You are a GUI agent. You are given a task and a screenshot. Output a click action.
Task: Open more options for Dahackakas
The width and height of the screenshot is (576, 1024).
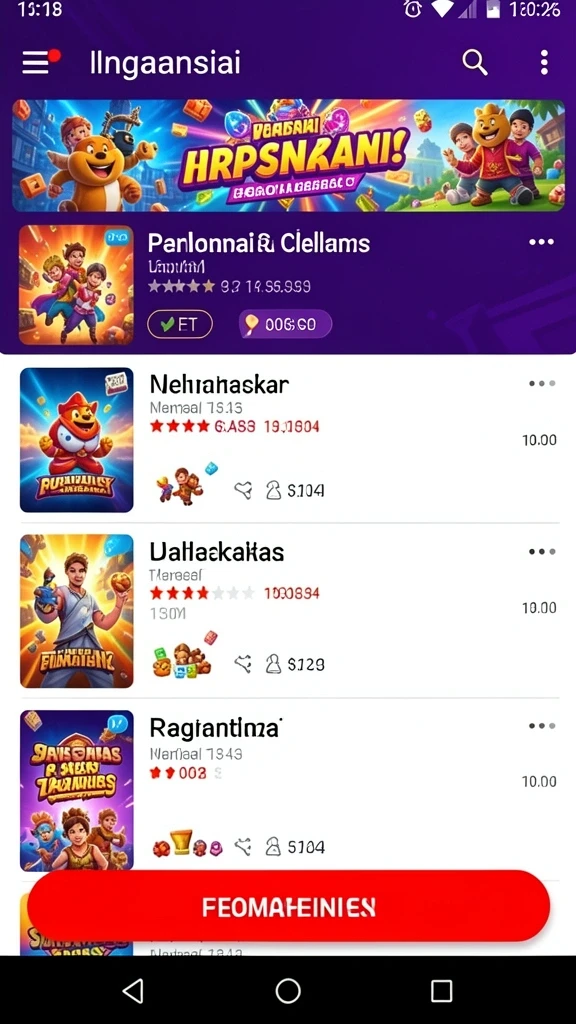542,552
